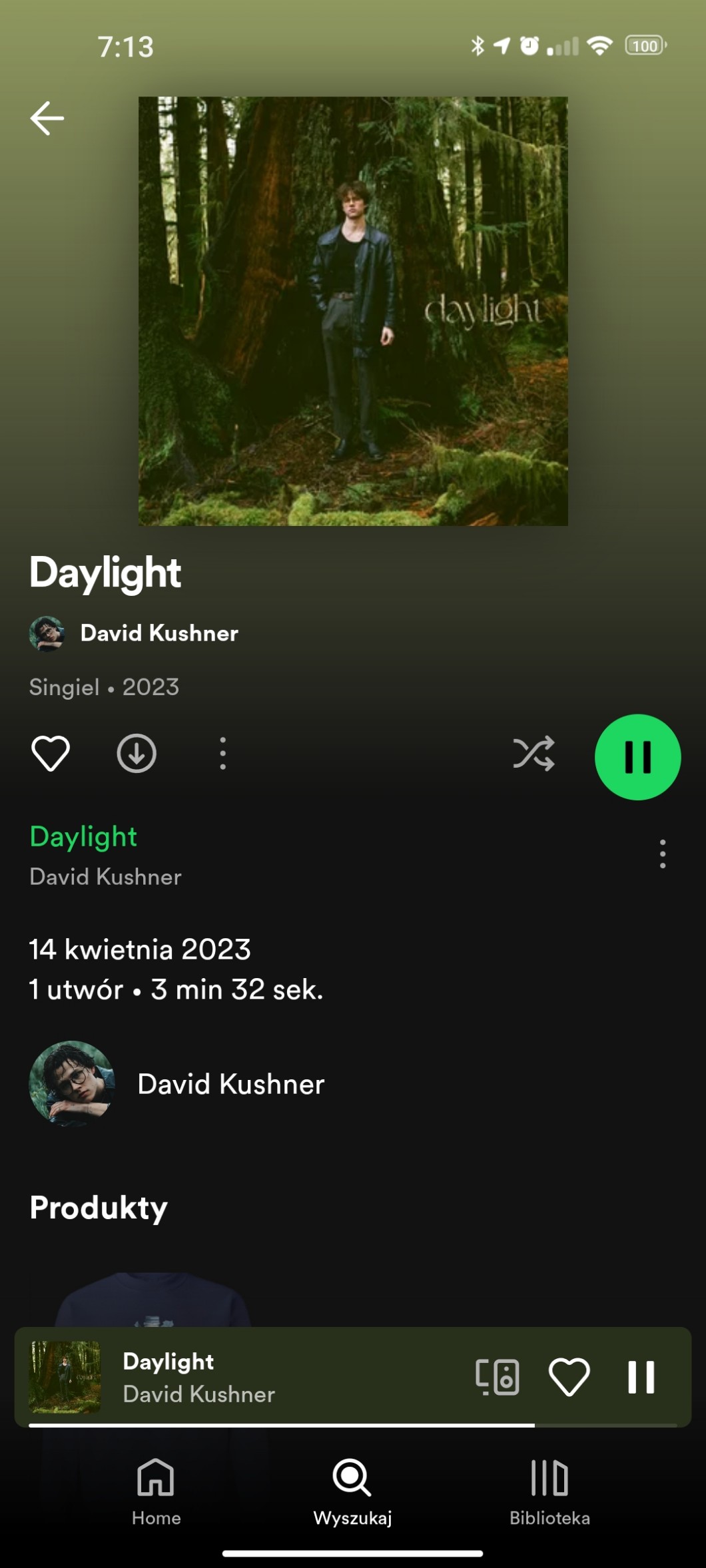Like the song from the mini player

(x=569, y=1377)
